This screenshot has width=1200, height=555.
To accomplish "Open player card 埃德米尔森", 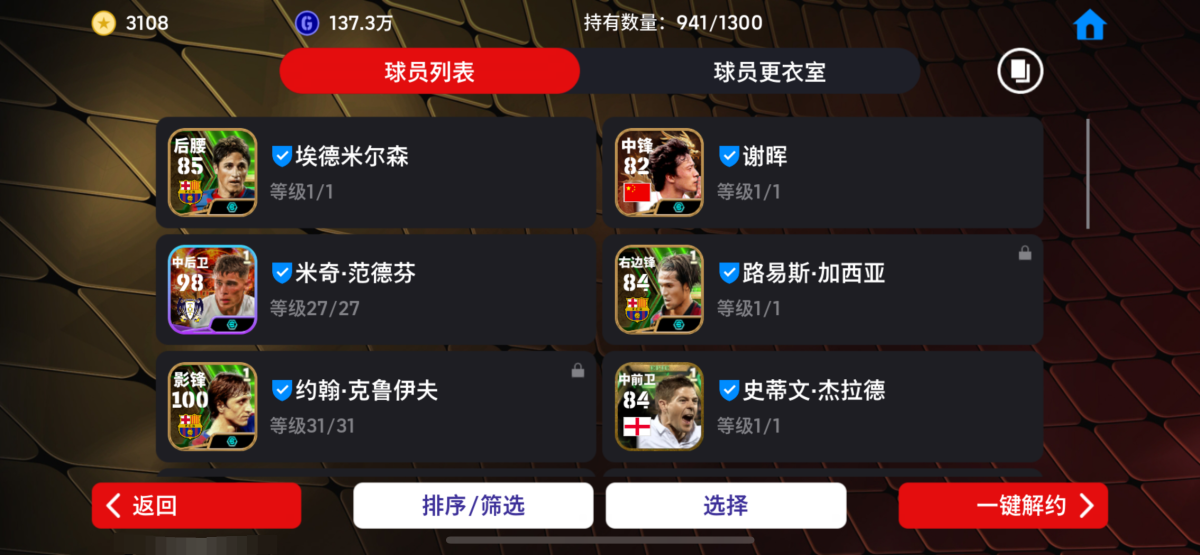I will point(375,172).
